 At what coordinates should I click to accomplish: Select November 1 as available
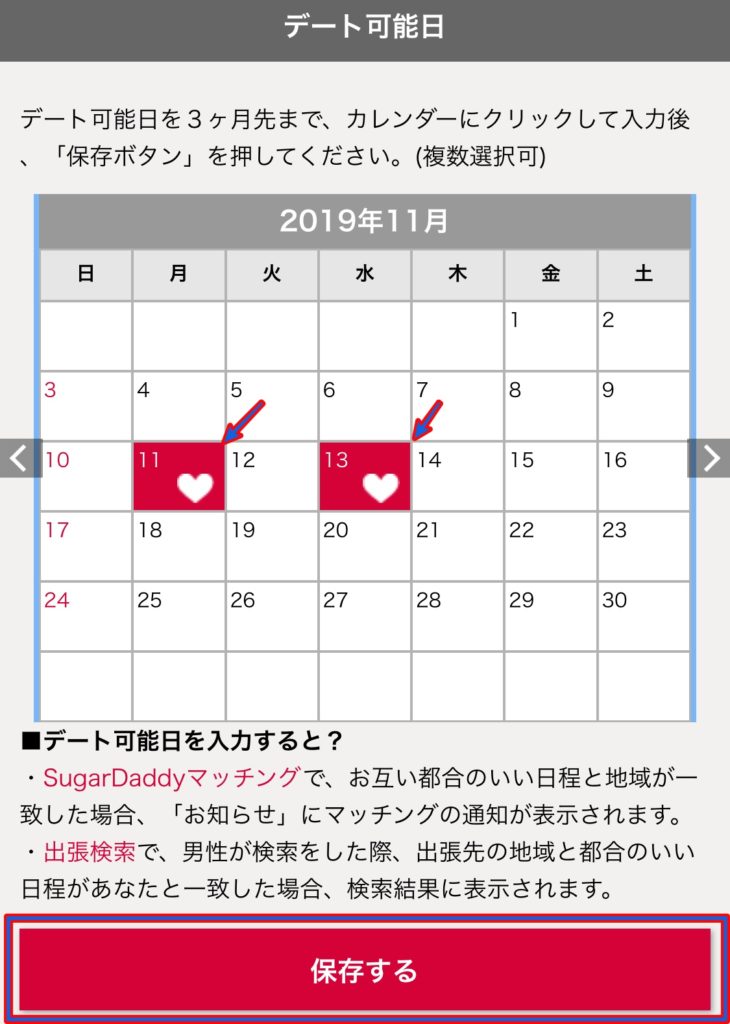(x=550, y=336)
